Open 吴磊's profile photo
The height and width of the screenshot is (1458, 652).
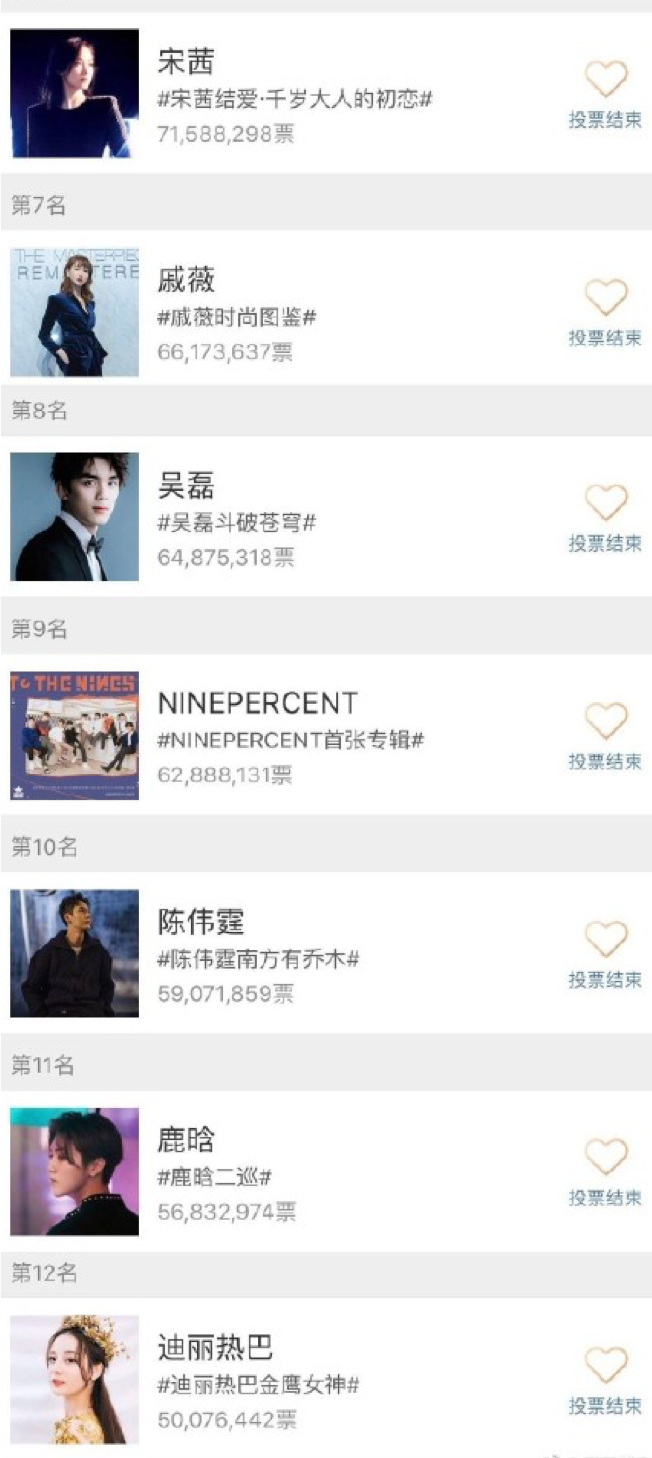tap(75, 516)
